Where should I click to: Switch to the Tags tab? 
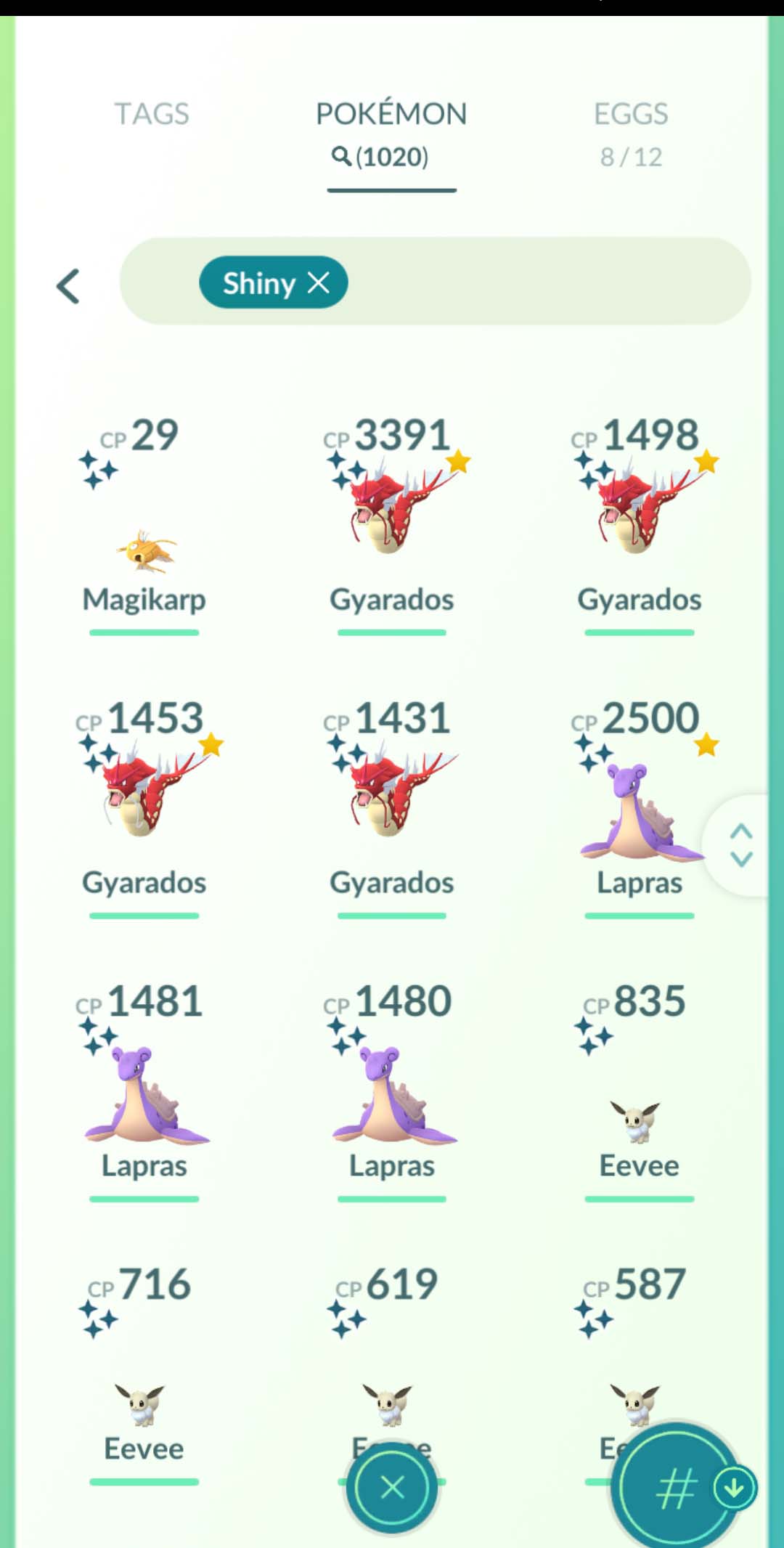(x=151, y=115)
